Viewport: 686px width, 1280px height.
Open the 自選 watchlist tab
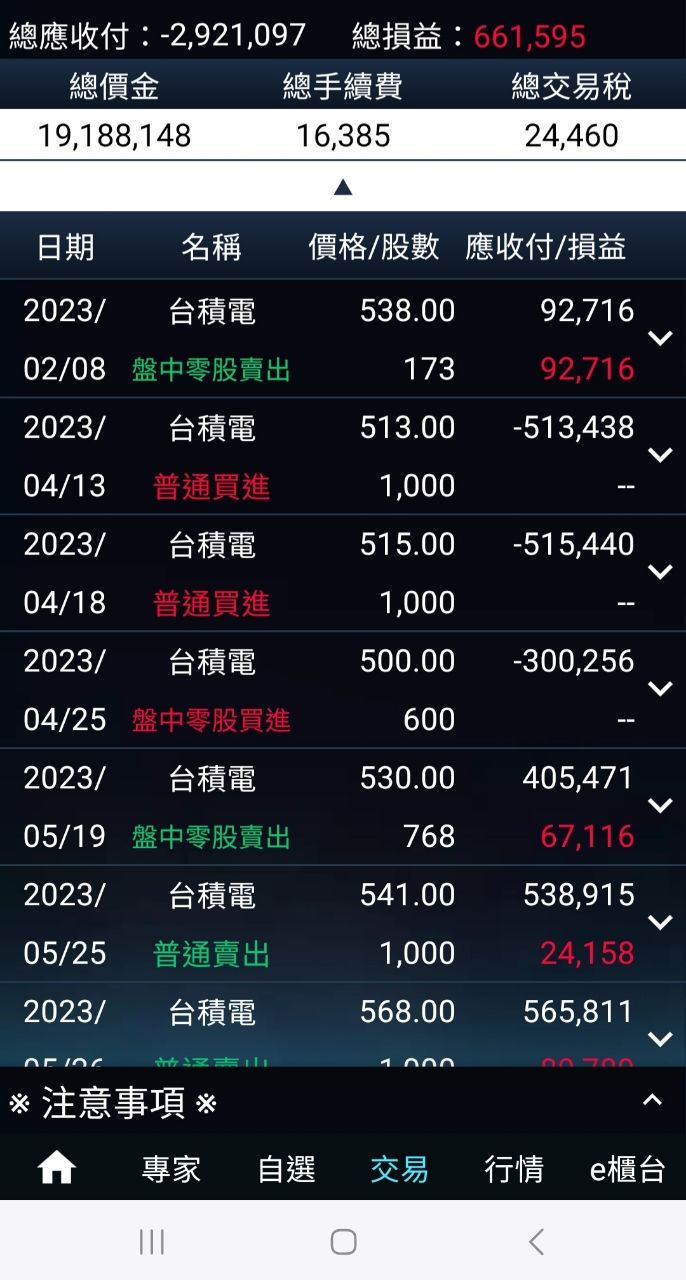pos(286,1169)
